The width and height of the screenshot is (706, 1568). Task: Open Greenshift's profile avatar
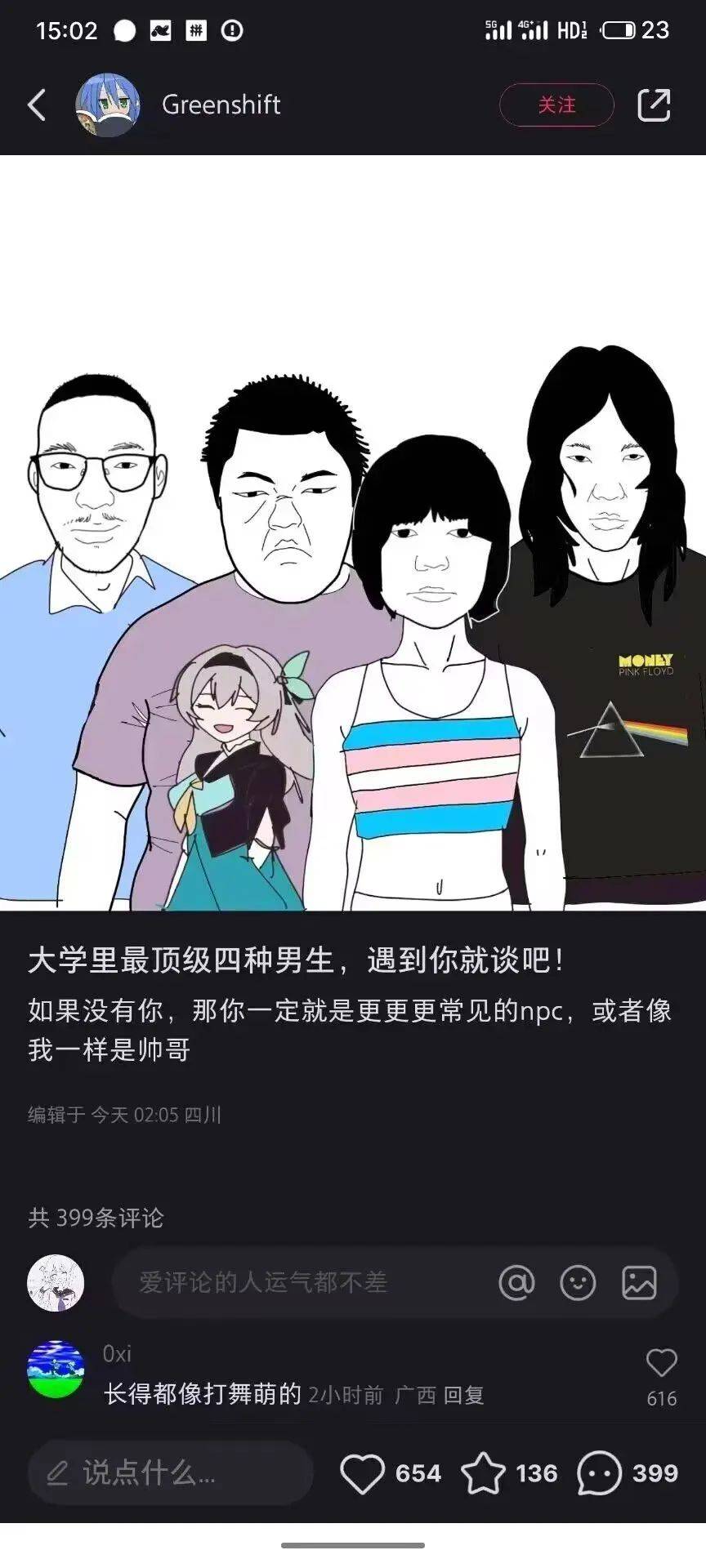tap(108, 105)
